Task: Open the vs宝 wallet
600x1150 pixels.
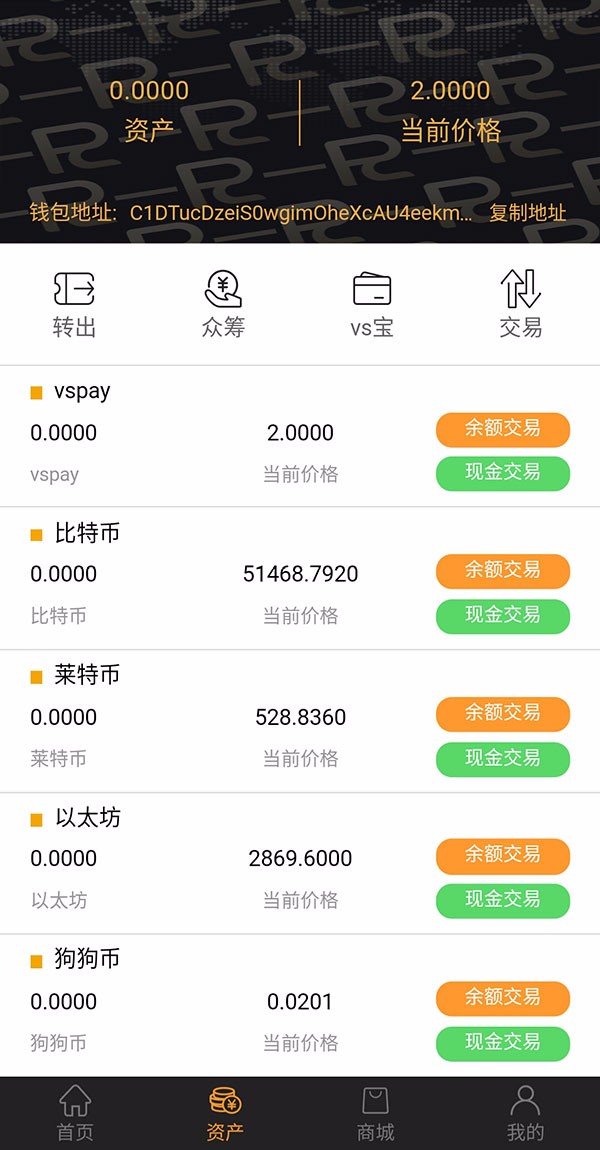Action: (372, 303)
